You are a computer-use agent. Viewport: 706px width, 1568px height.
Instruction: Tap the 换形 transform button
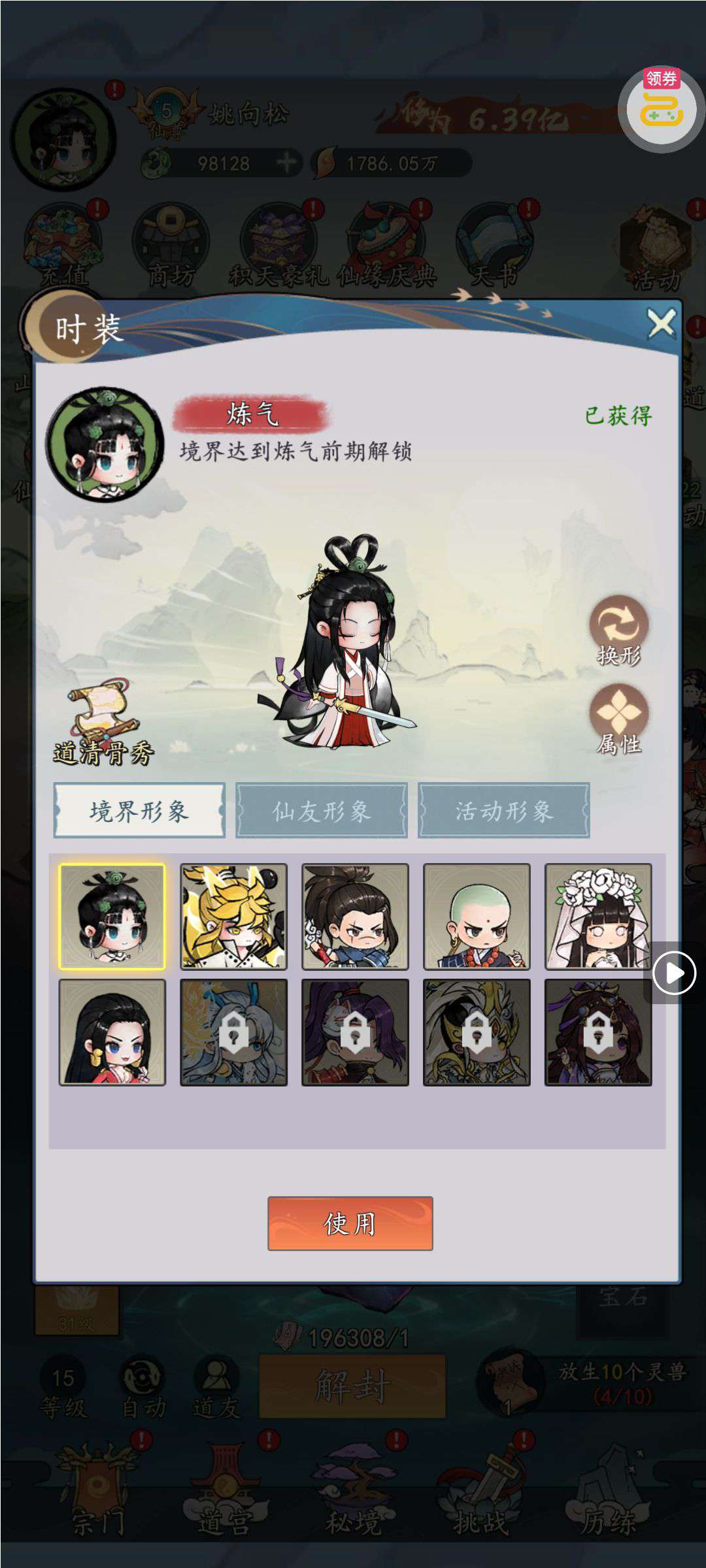[618, 630]
